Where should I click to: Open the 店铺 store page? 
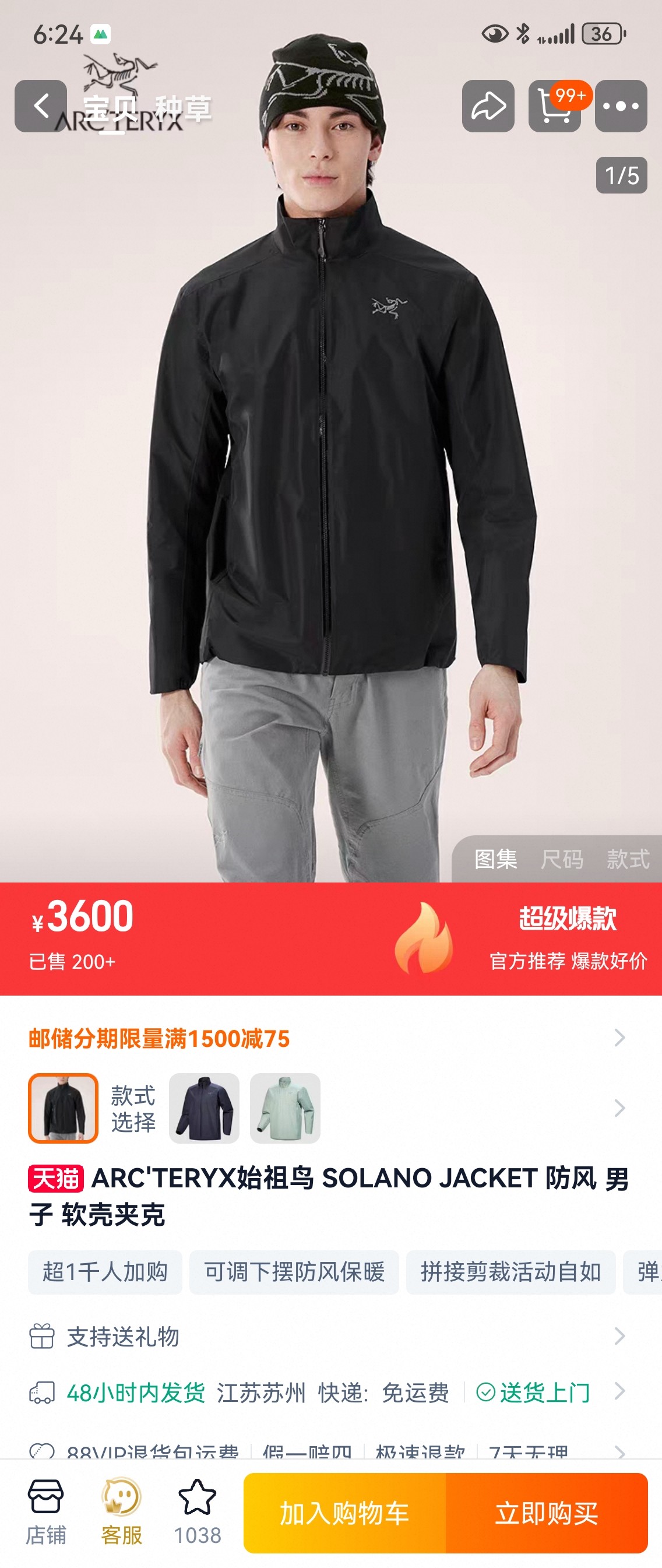pos(45,1512)
